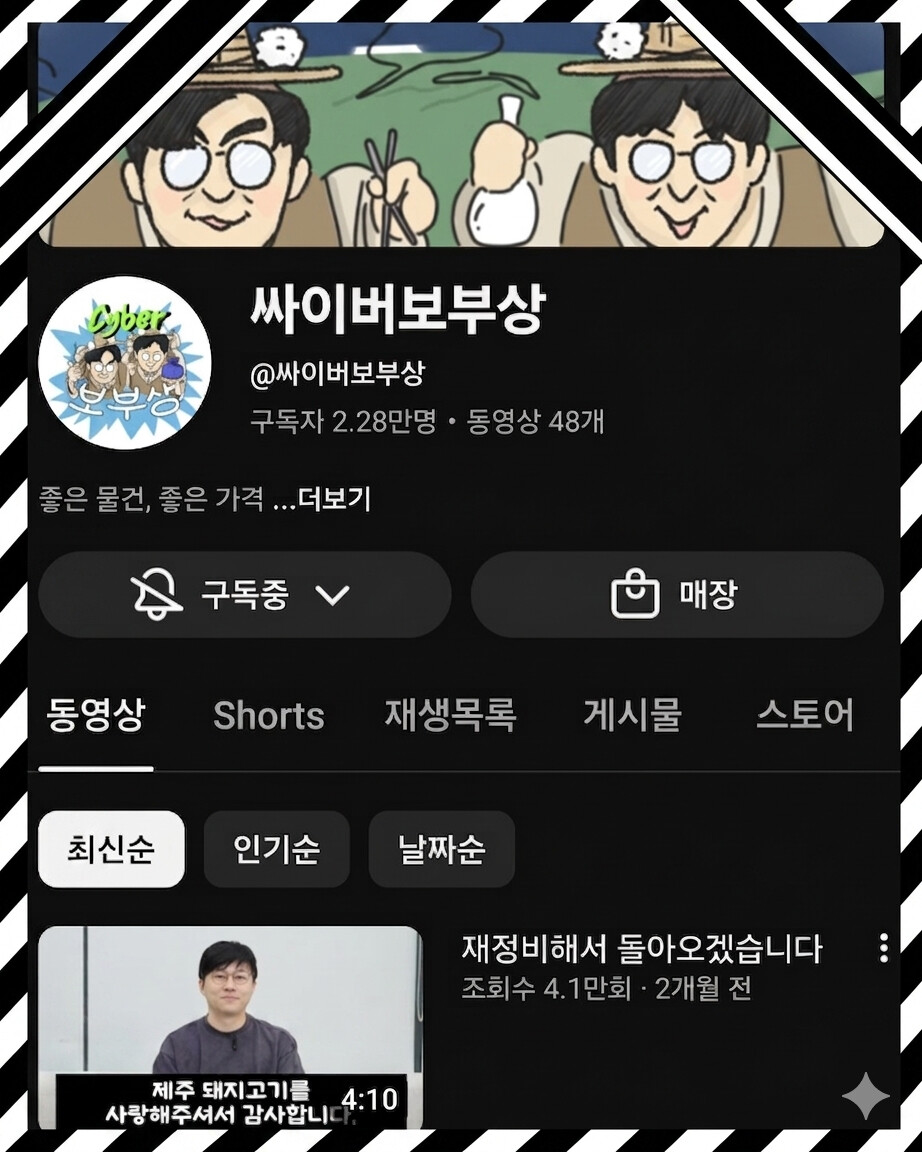Switch to the 게시물 tab
Viewport: 922px width, 1152px height.
633,715
